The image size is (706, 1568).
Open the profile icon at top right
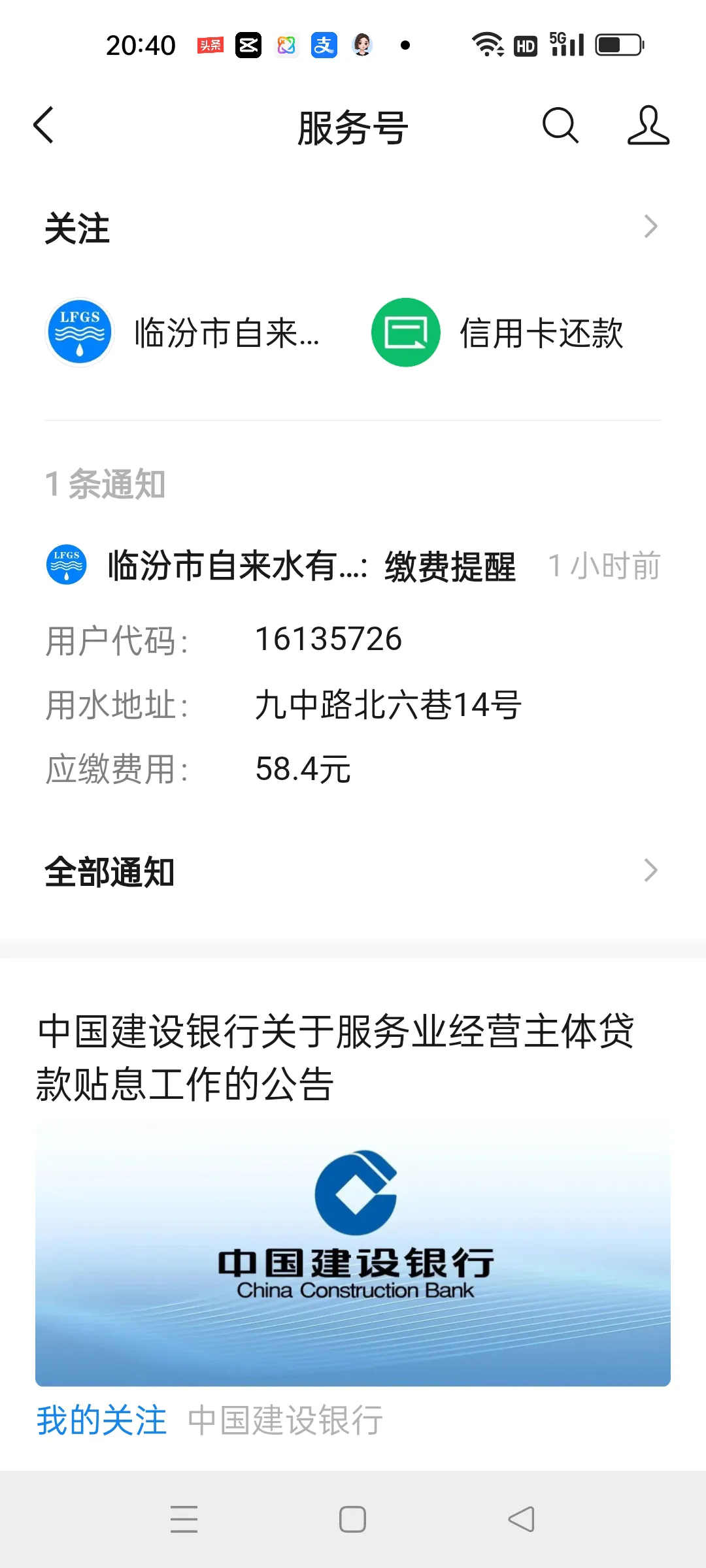648,125
